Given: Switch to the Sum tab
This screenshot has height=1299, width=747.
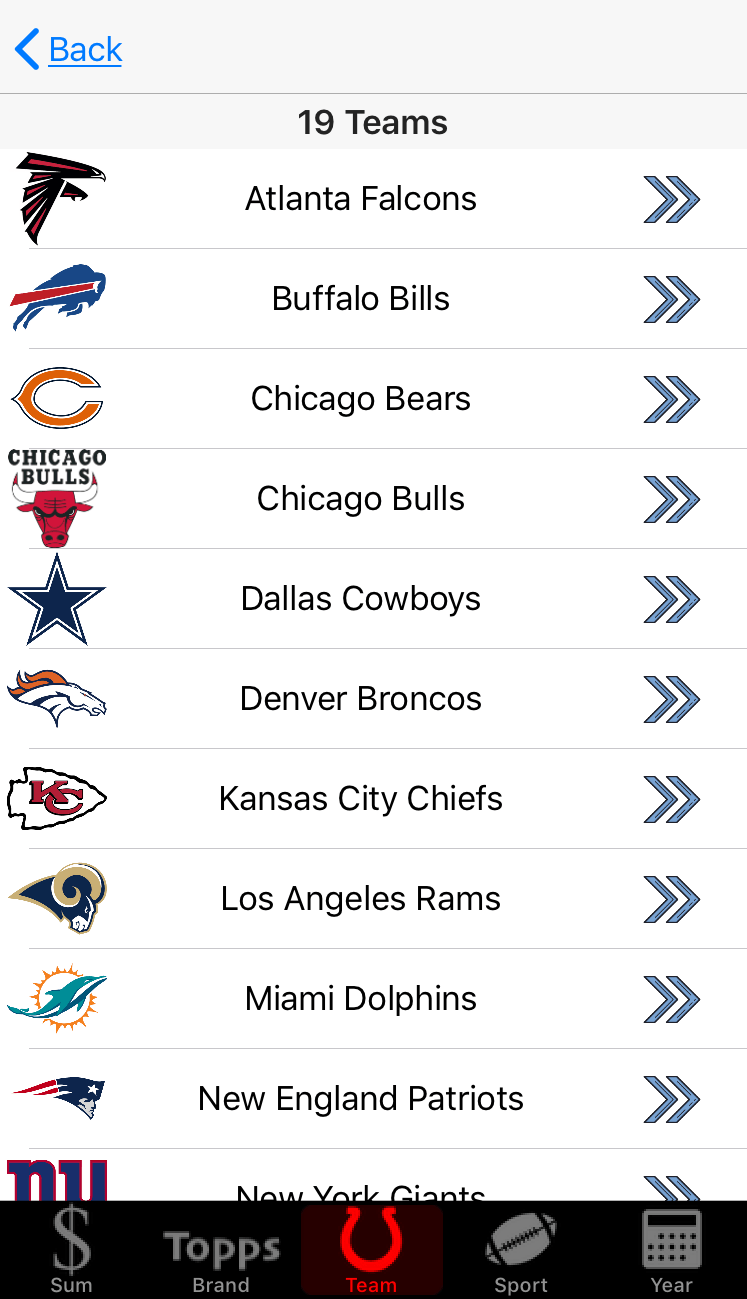Looking at the screenshot, I should [x=71, y=1250].
